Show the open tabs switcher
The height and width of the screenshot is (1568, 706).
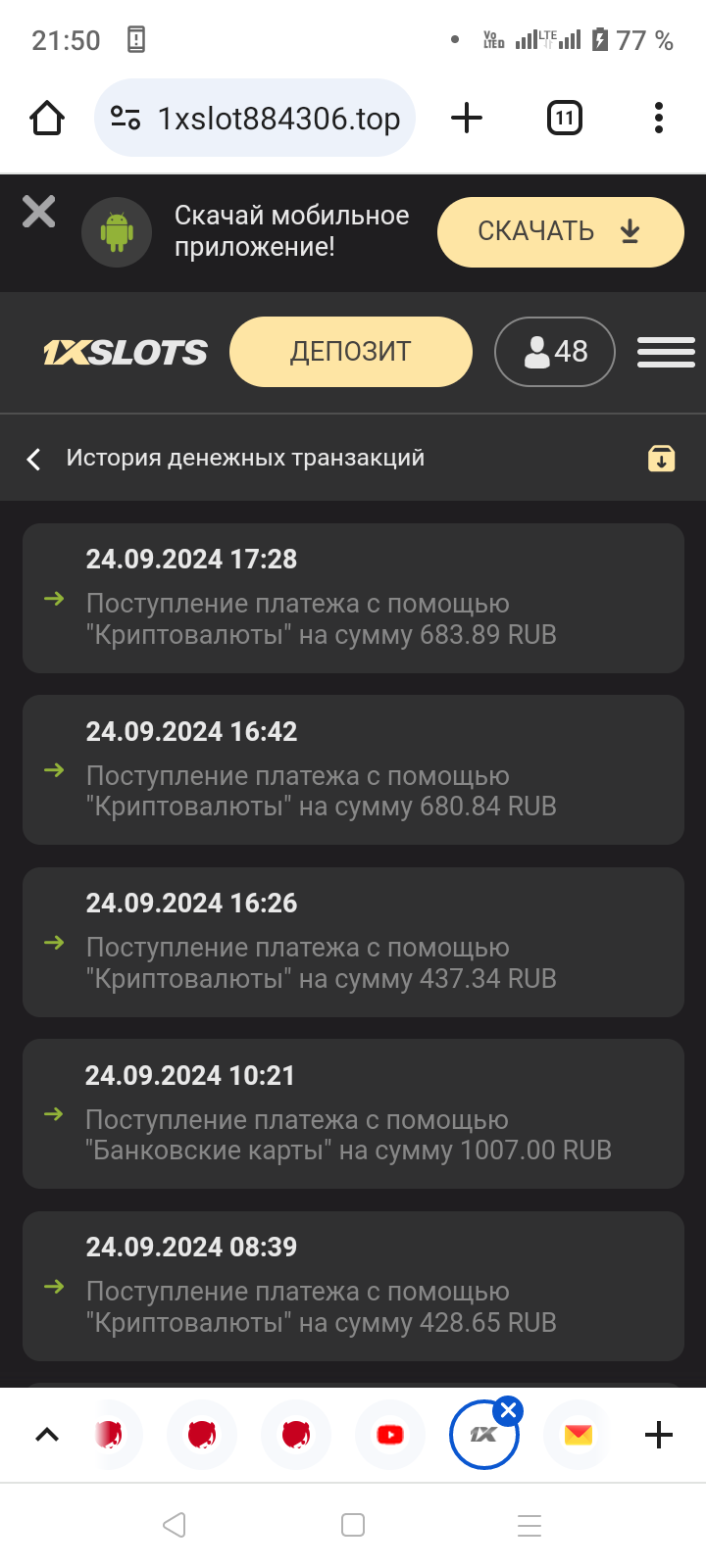pyautogui.click(x=564, y=119)
